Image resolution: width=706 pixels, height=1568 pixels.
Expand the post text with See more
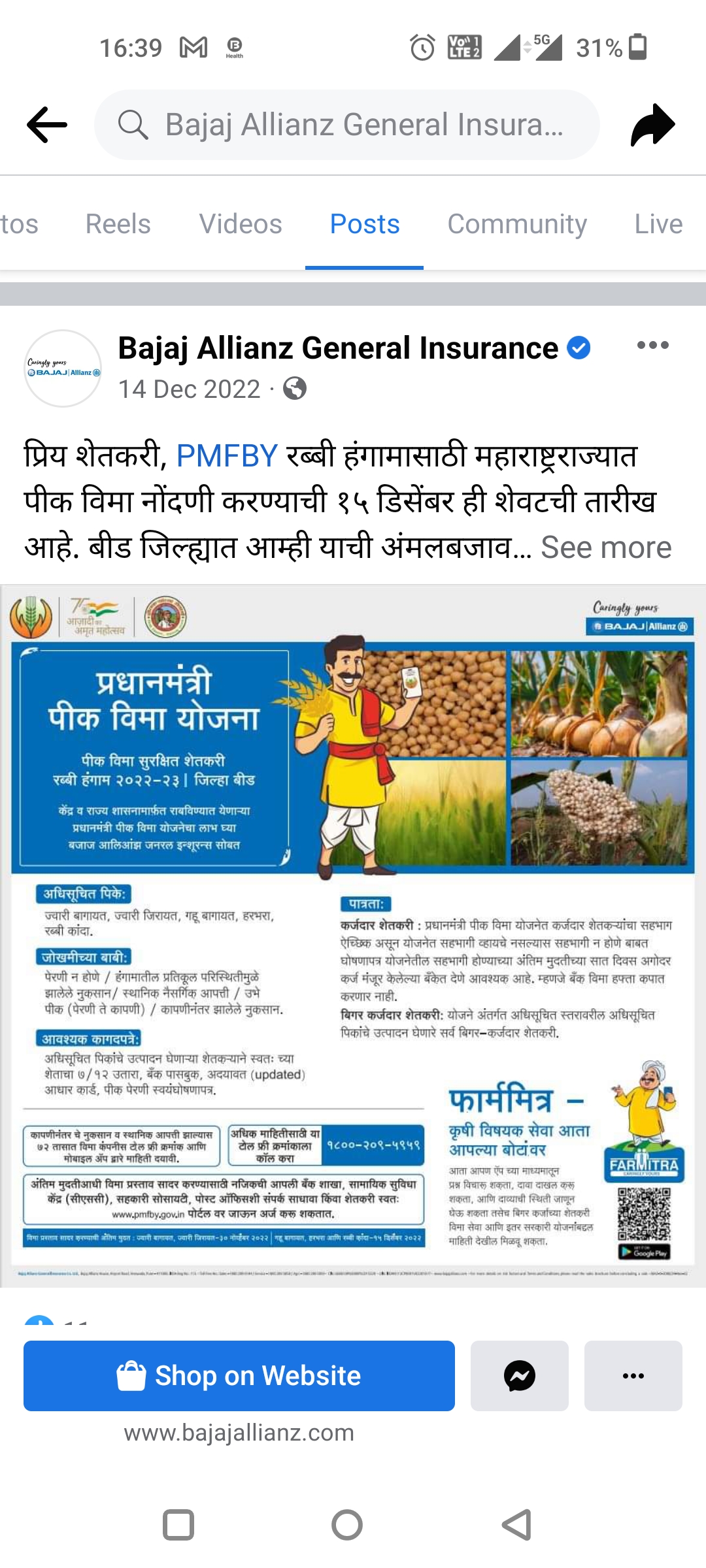(x=605, y=547)
